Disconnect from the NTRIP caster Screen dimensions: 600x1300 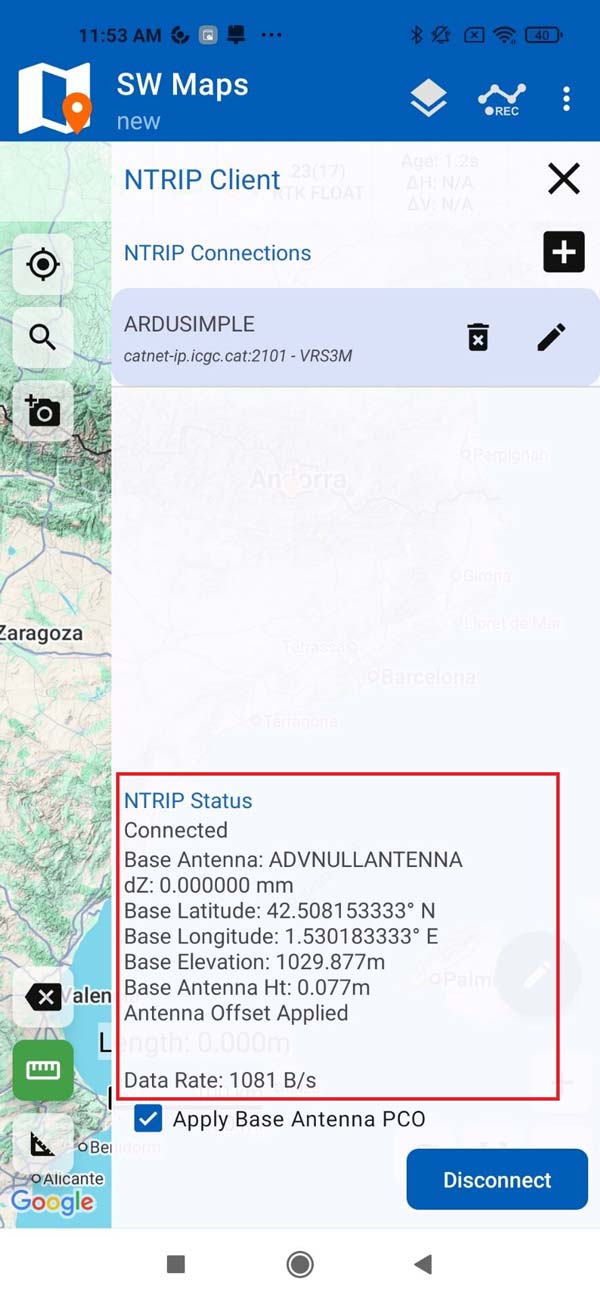click(x=497, y=1180)
